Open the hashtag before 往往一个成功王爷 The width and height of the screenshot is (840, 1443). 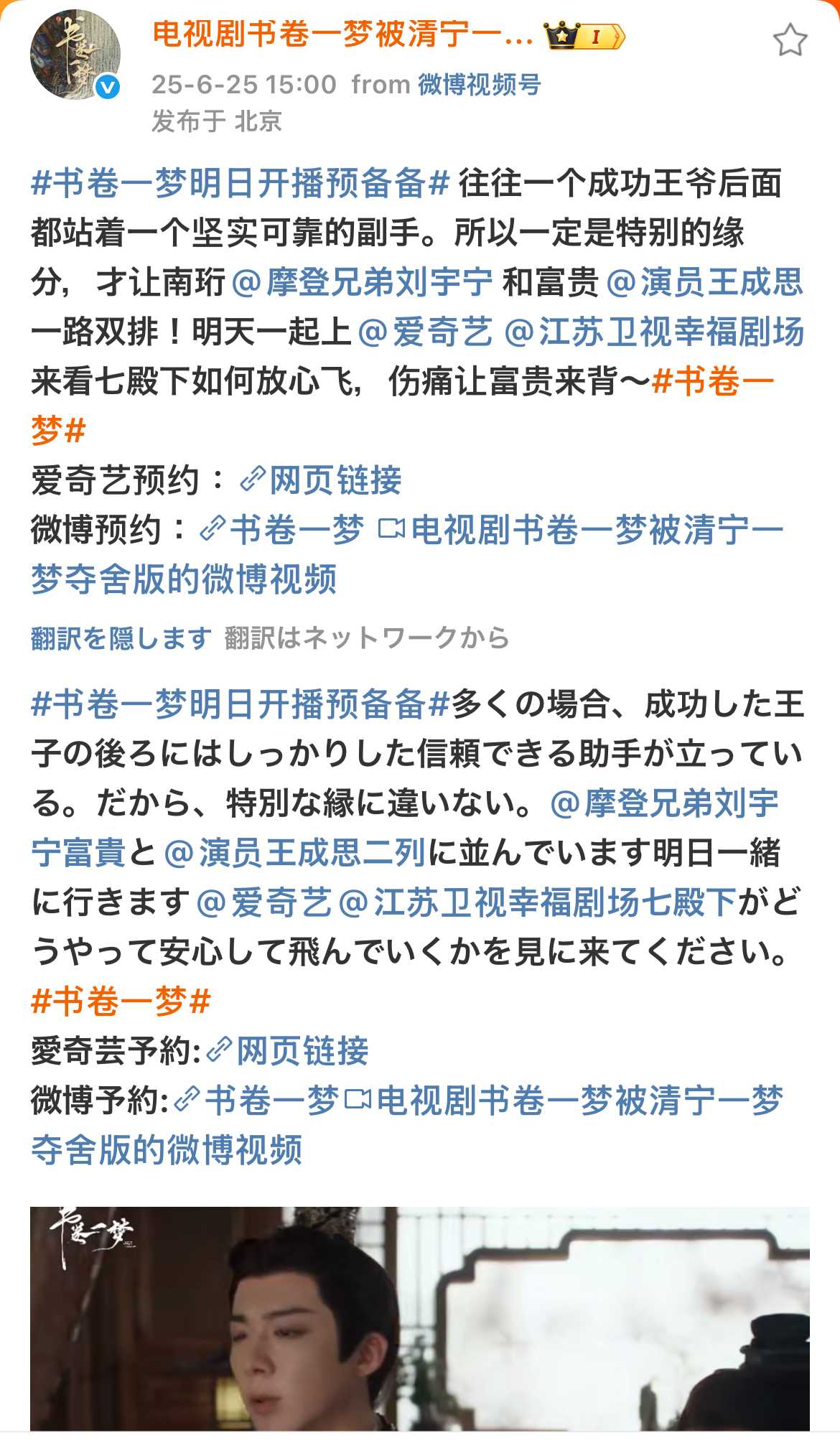(x=241, y=183)
